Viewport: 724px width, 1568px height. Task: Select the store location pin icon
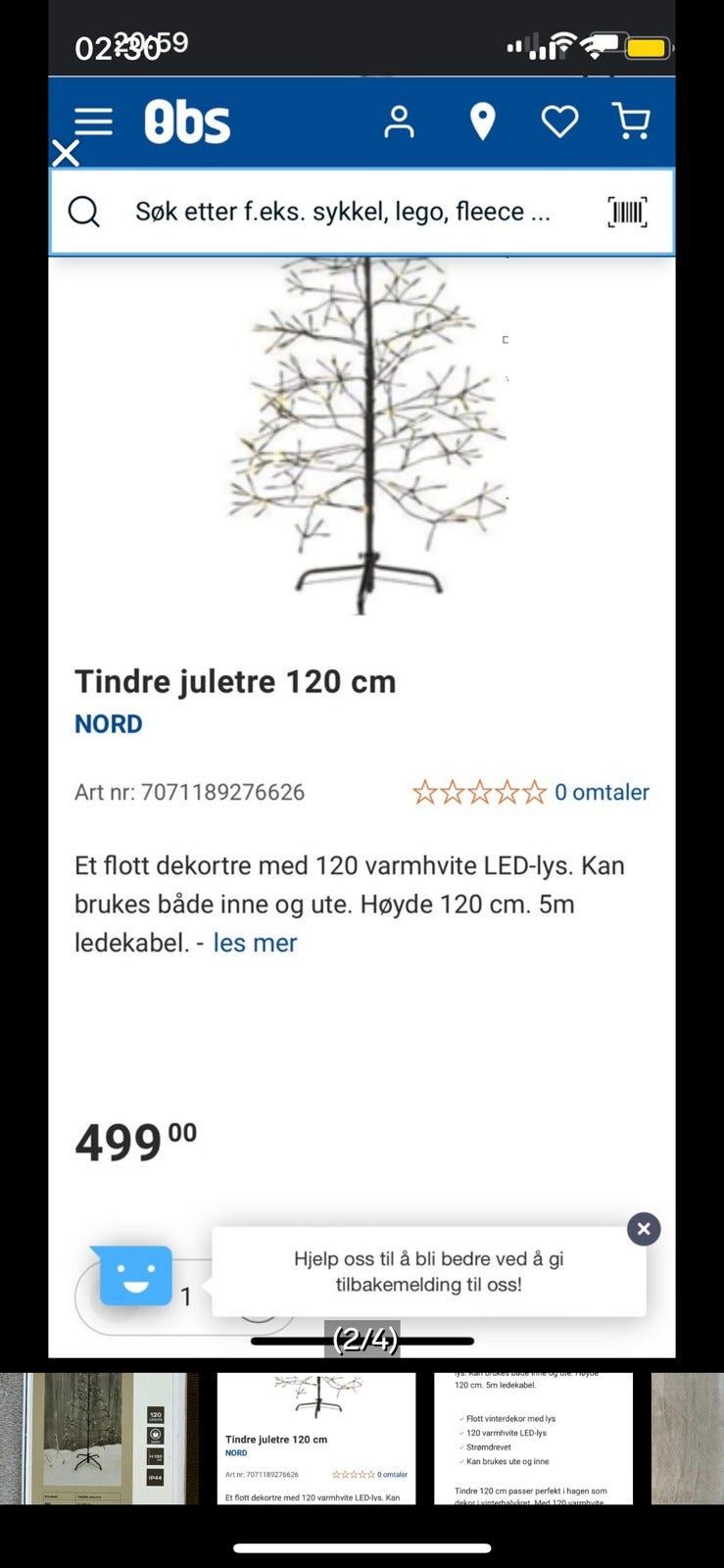click(484, 121)
